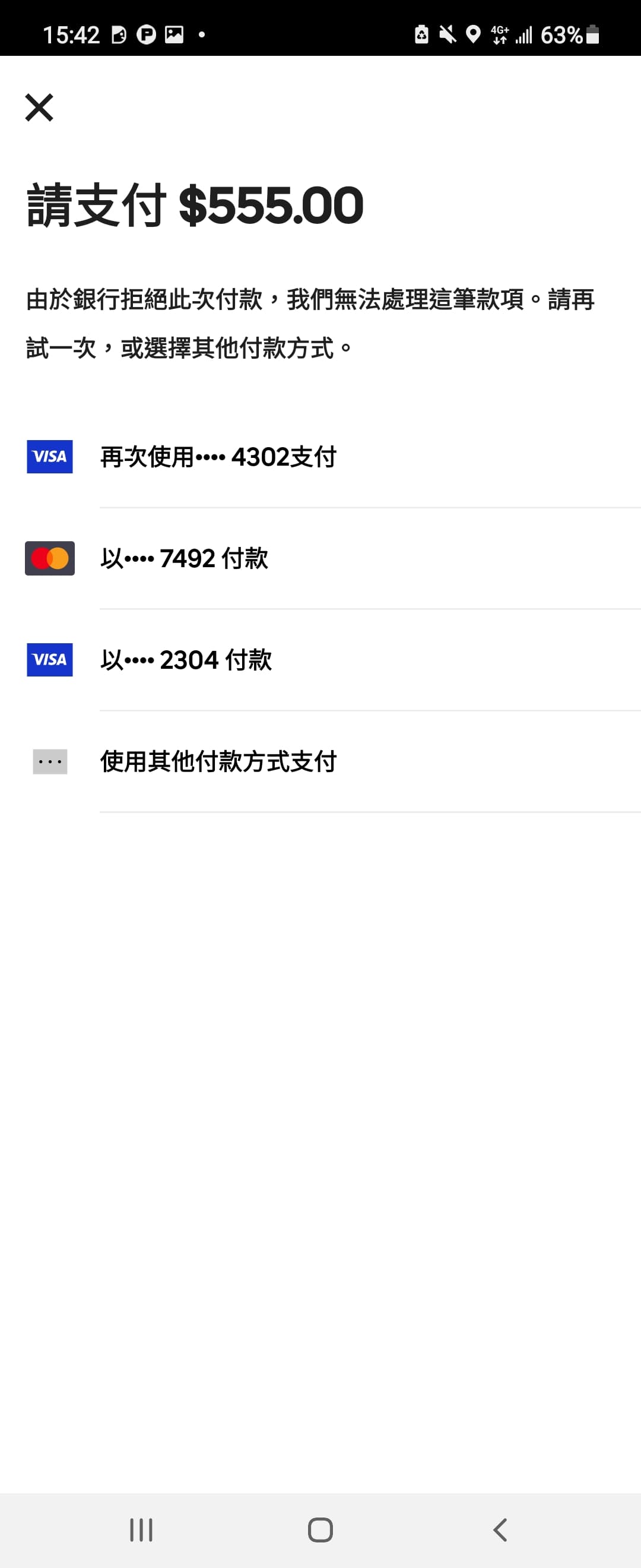The height and width of the screenshot is (1568, 641).
Task: Tap the muted sound icon in status bar
Action: coord(446,34)
